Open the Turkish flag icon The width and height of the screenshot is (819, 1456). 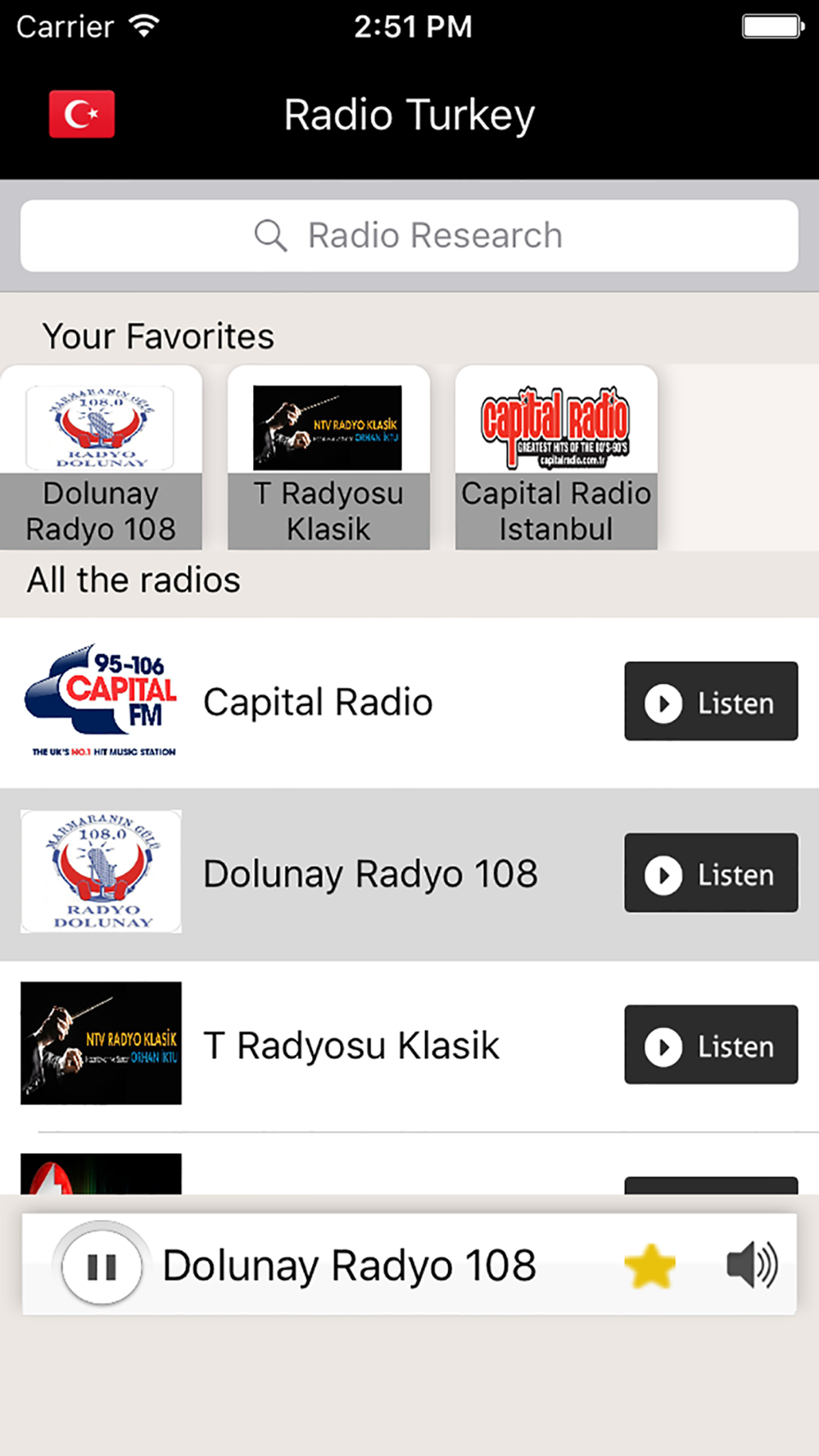click(x=82, y=114)
